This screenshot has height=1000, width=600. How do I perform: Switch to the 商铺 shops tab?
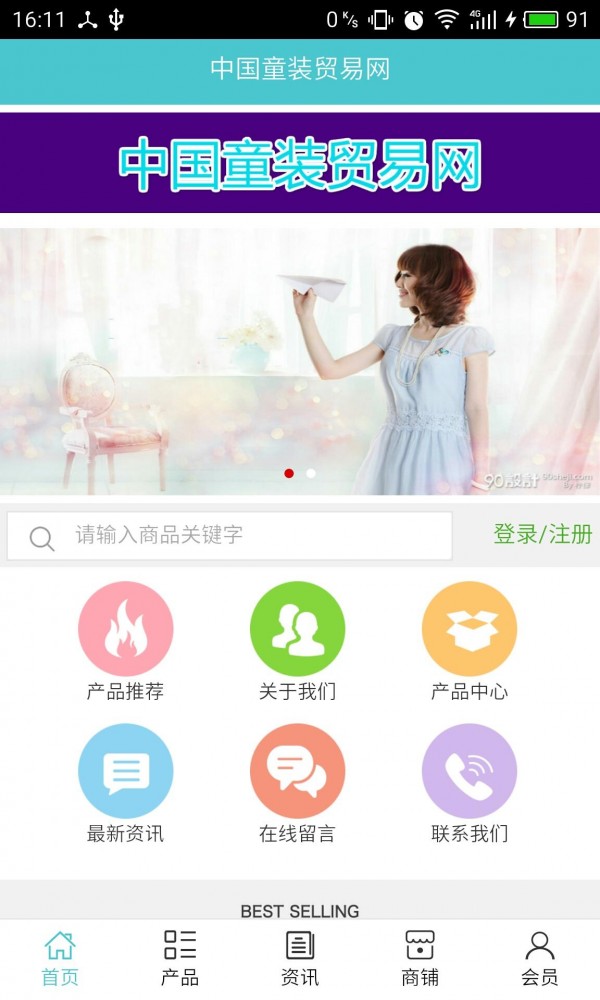click(x=420, y=958)
